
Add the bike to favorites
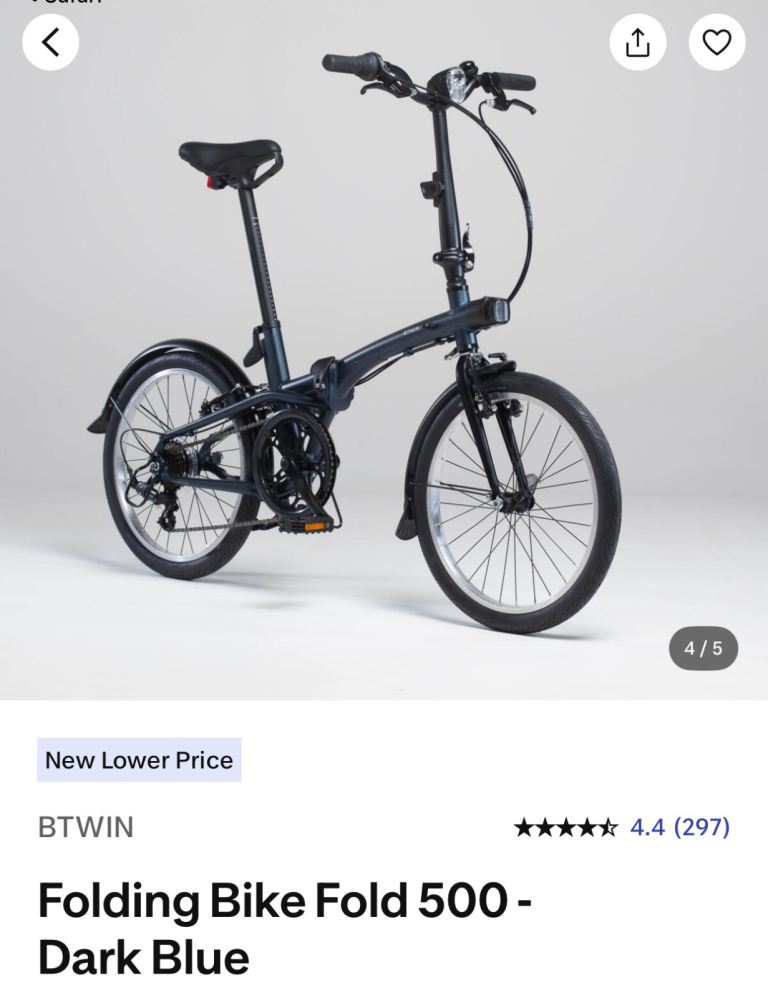(x=716, y=42)
